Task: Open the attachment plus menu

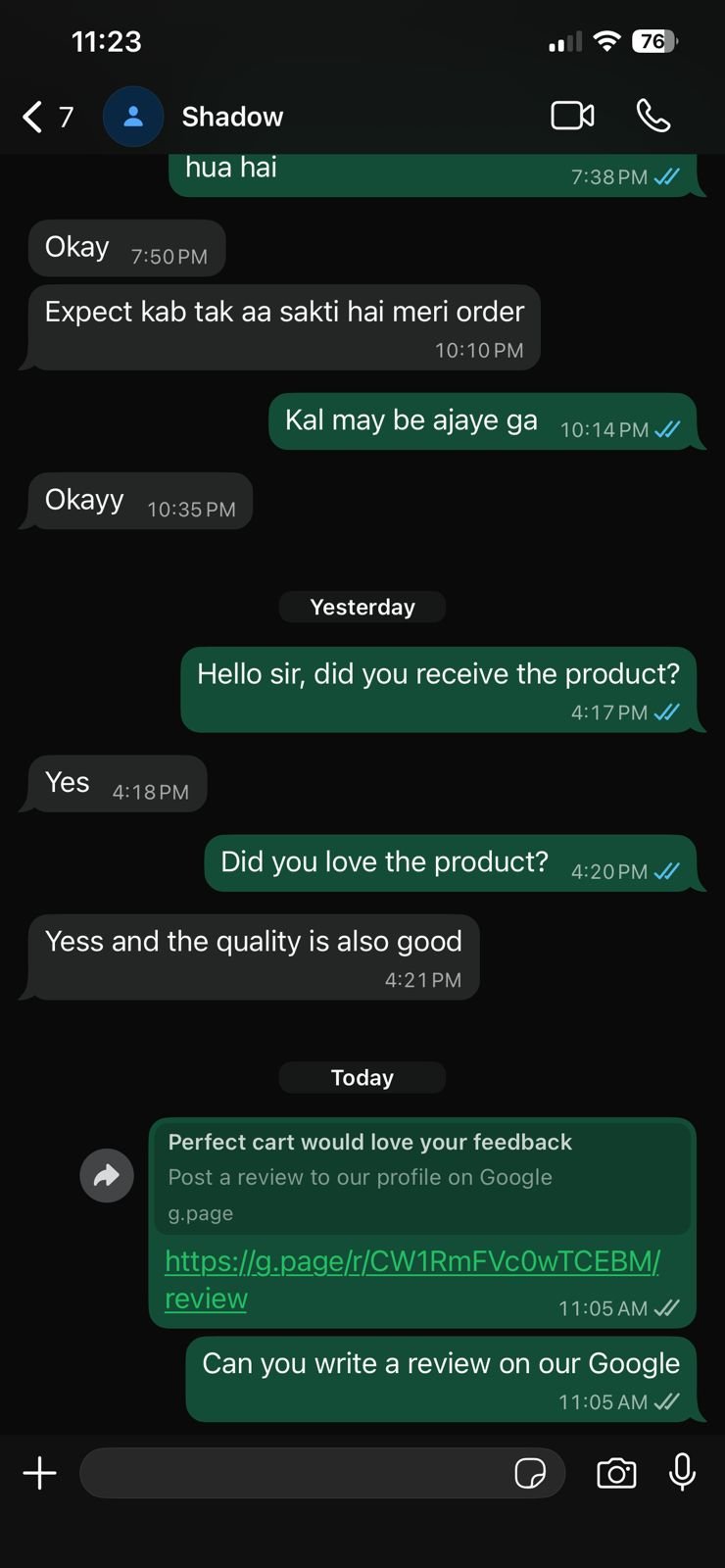Action: (40, 1473)
